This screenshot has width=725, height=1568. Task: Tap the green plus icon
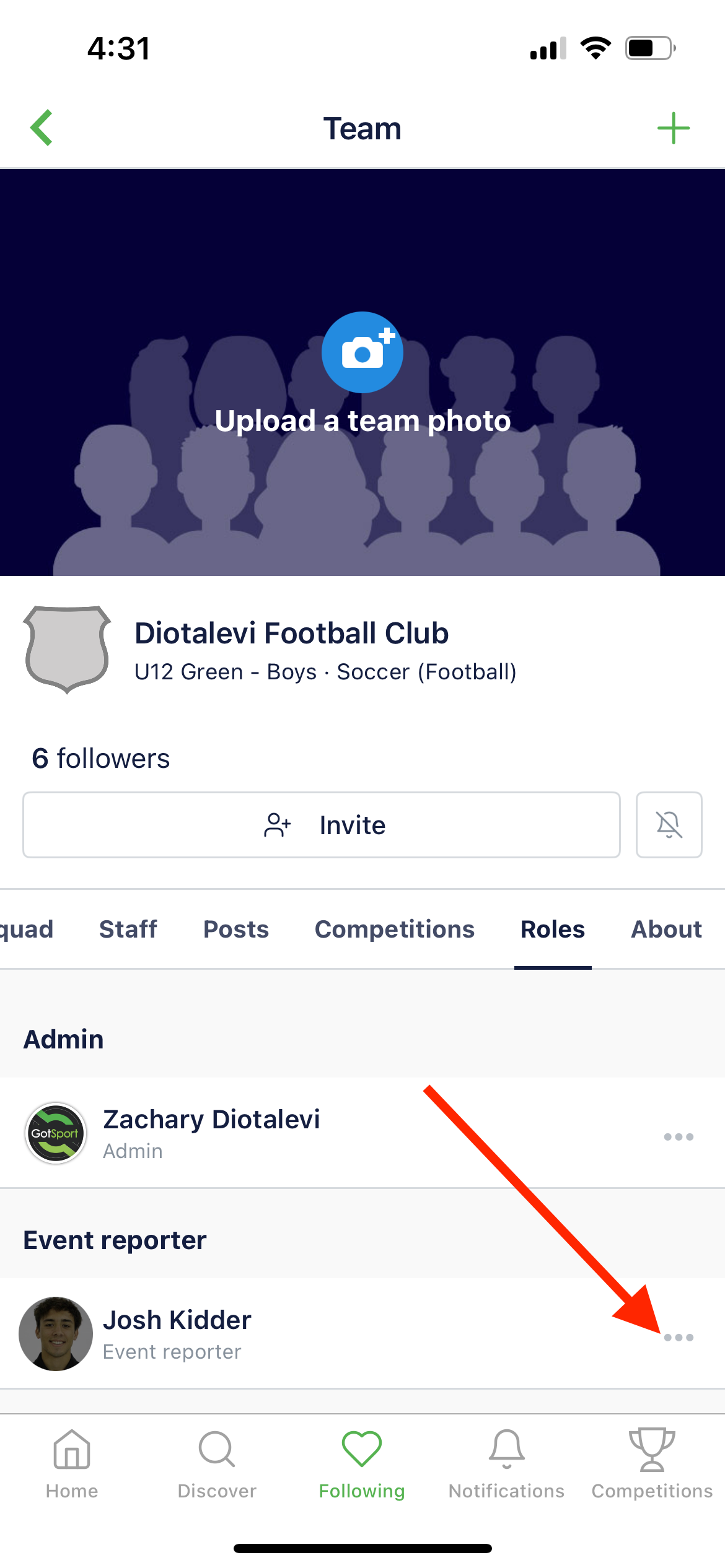(x=673, y=128)
